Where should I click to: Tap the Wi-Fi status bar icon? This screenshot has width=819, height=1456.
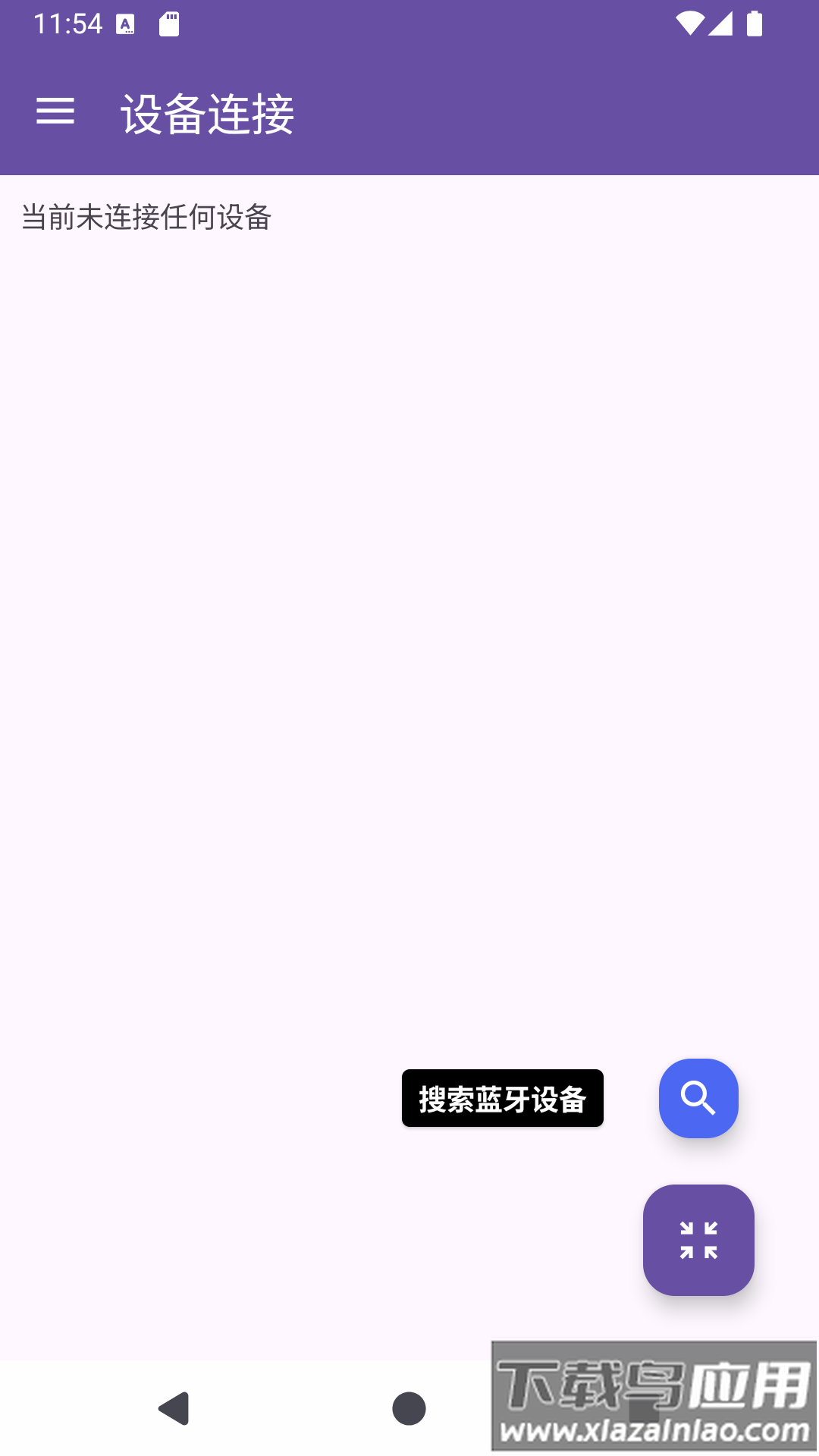click(x=692, y=23)
